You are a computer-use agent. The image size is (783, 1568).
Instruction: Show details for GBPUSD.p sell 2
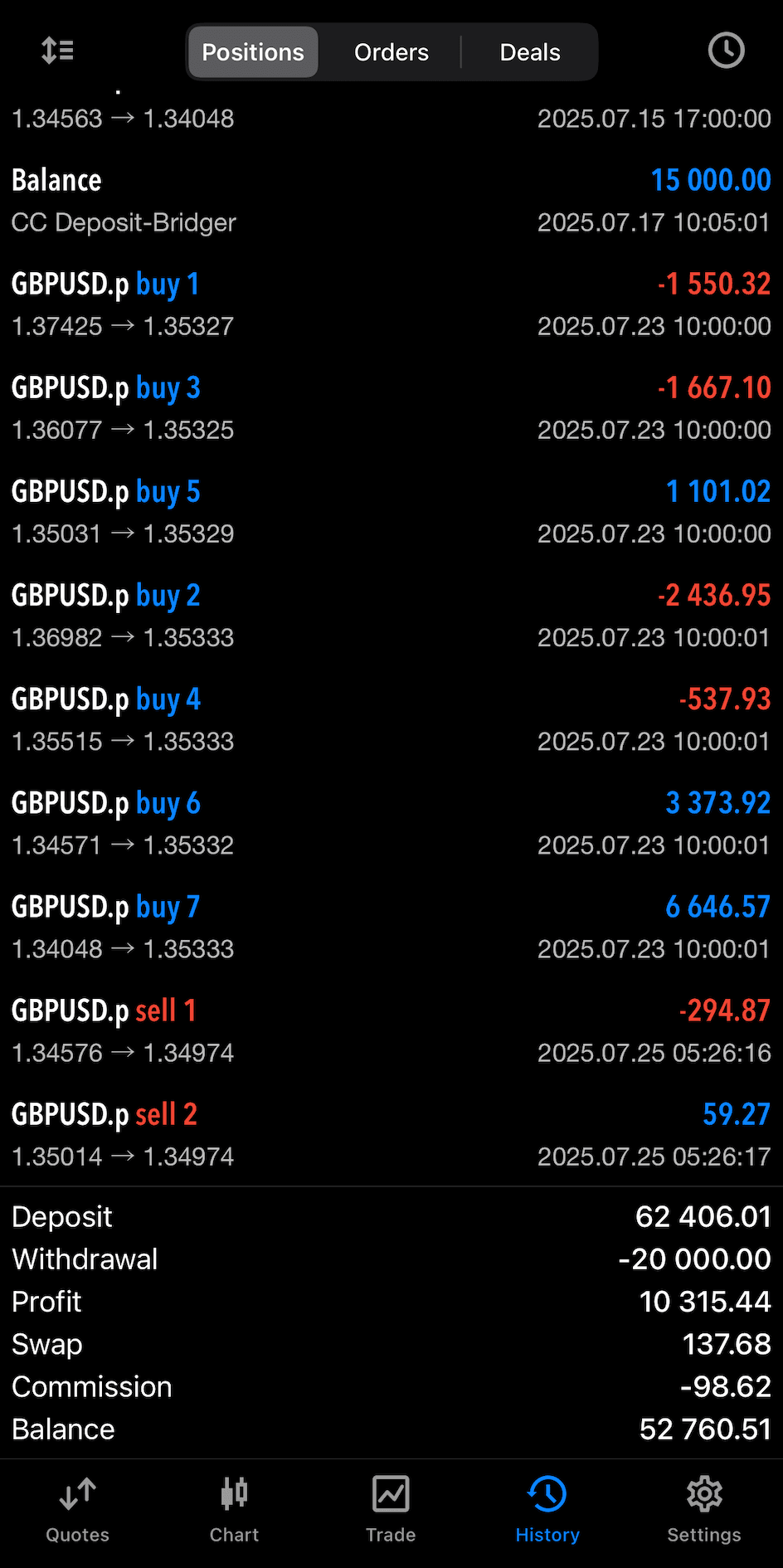(391, 1134)
